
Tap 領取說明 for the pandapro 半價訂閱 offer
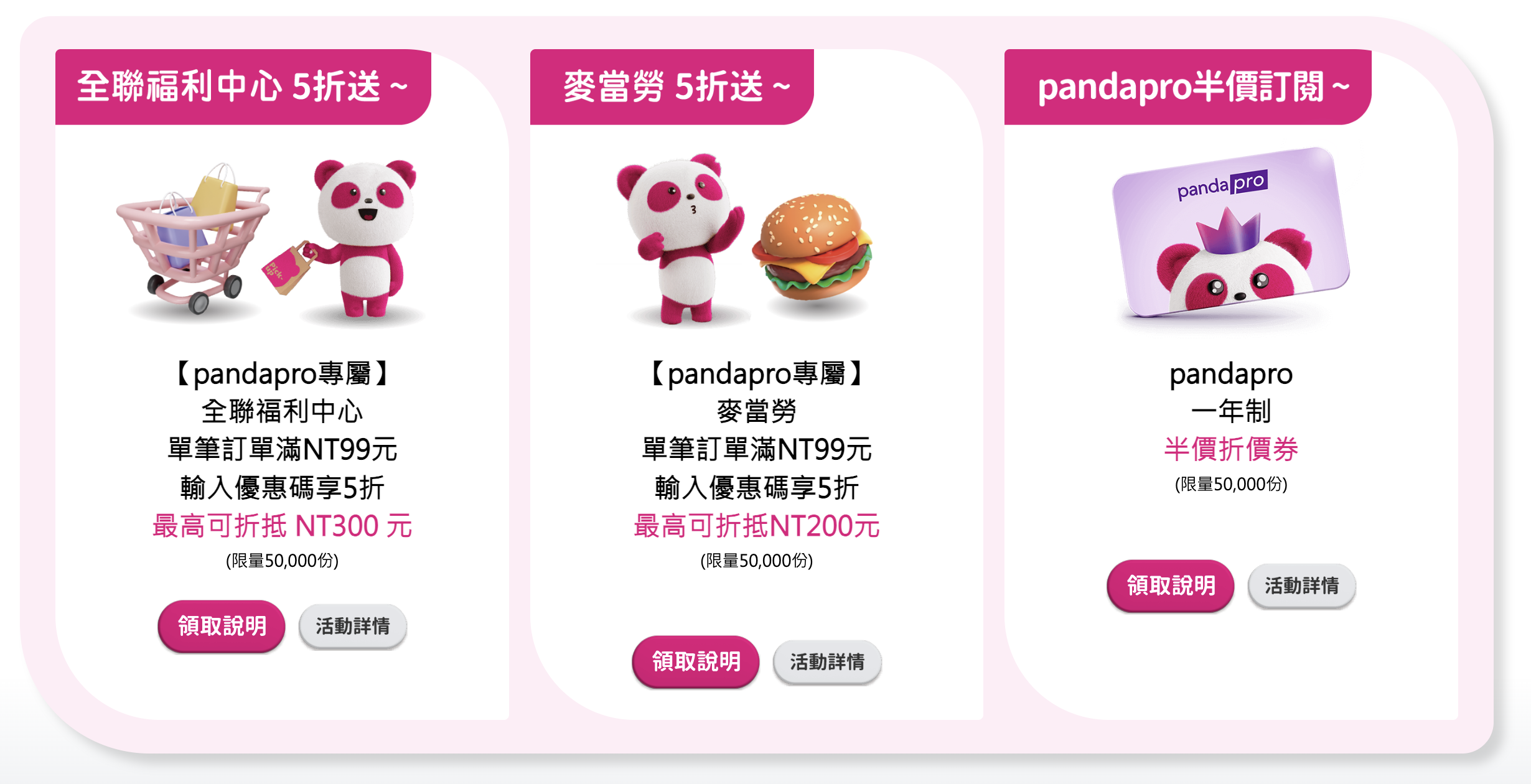pyautogui.click(x=1170, y=585)
